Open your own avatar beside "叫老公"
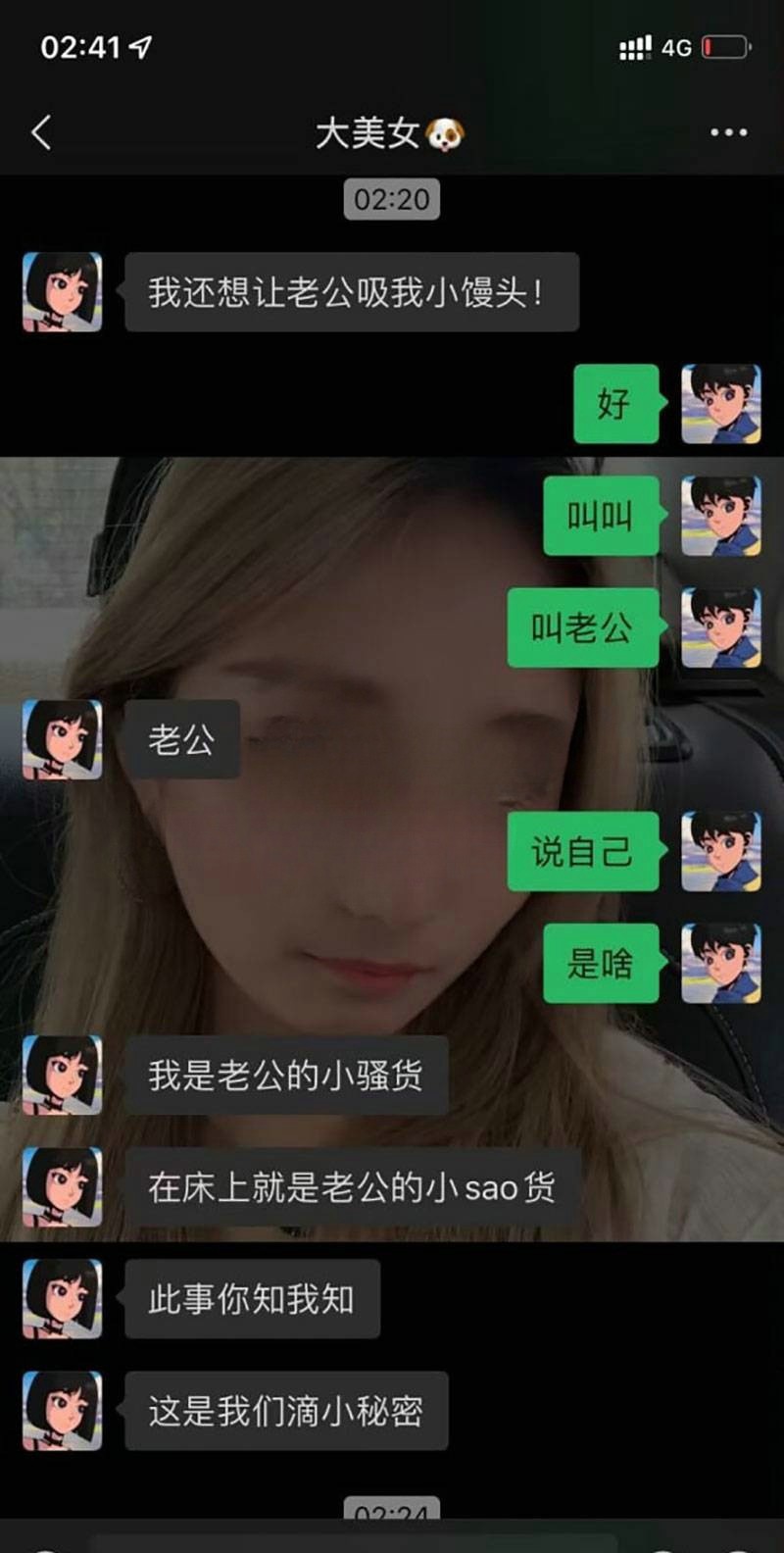Viewport: 784px width, 1553px height. point(720,627)
